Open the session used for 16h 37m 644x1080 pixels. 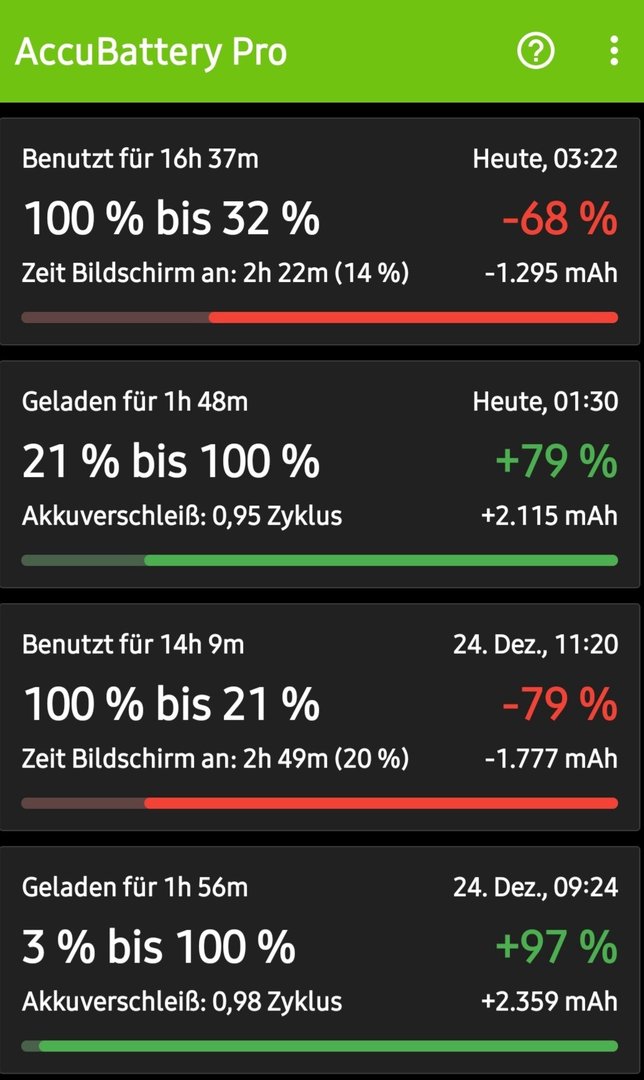point(320,231)
